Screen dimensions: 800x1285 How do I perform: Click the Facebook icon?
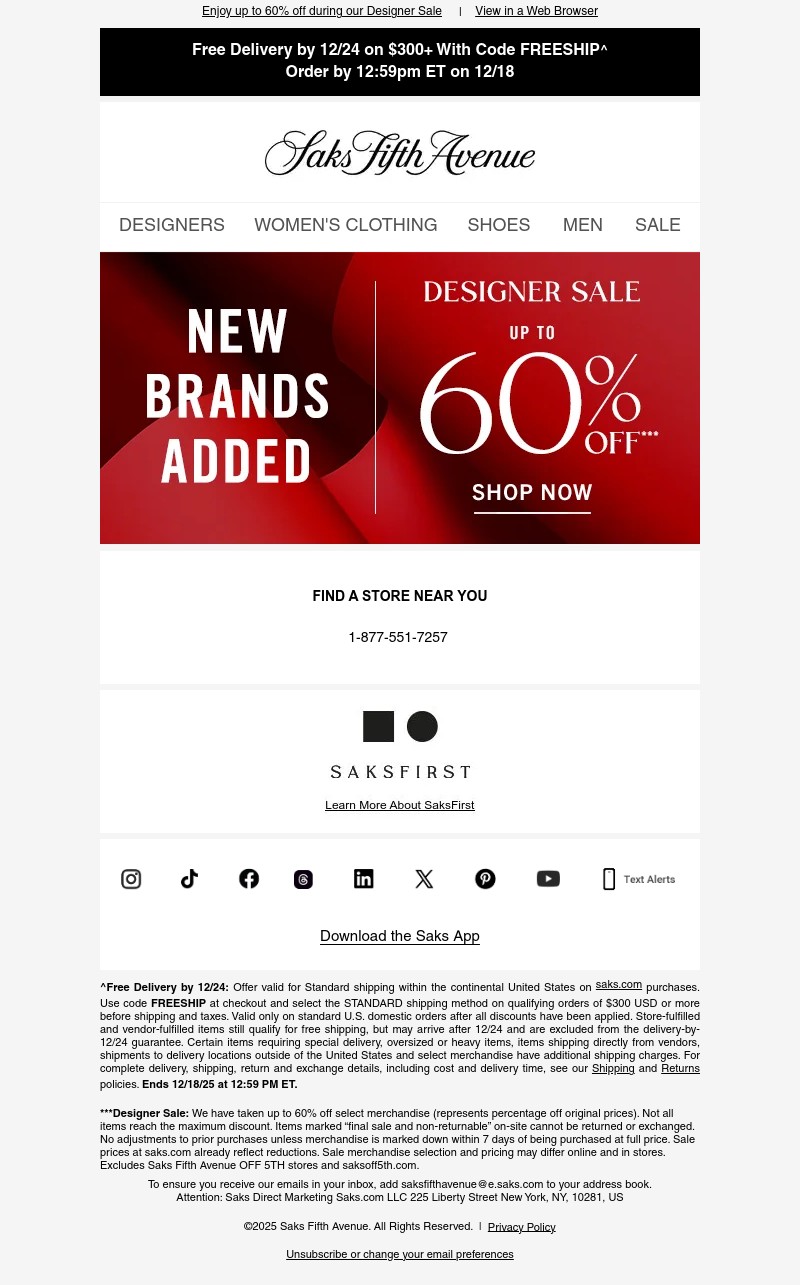[x=248, y=879]
